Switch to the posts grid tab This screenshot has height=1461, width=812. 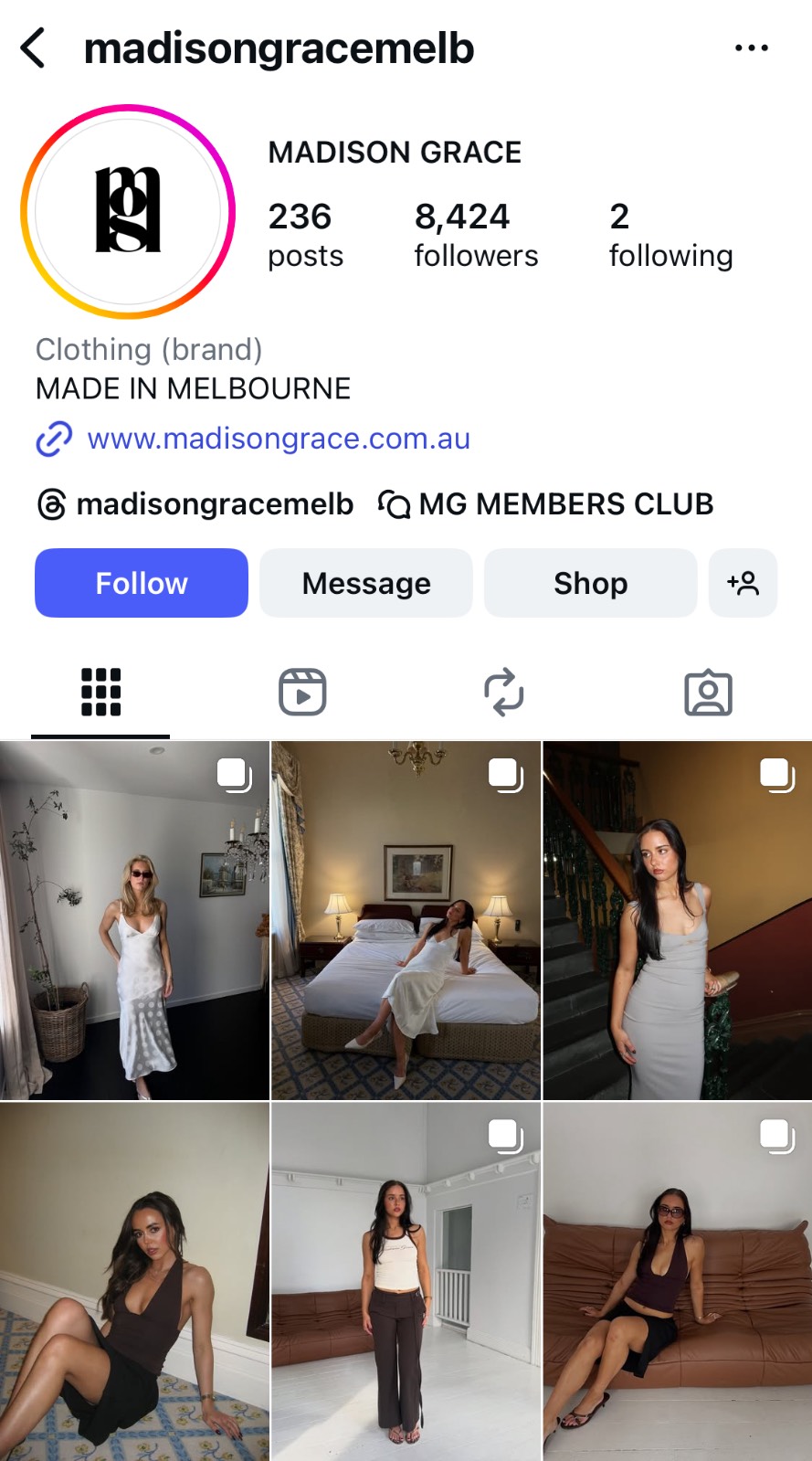click(100, 692)
